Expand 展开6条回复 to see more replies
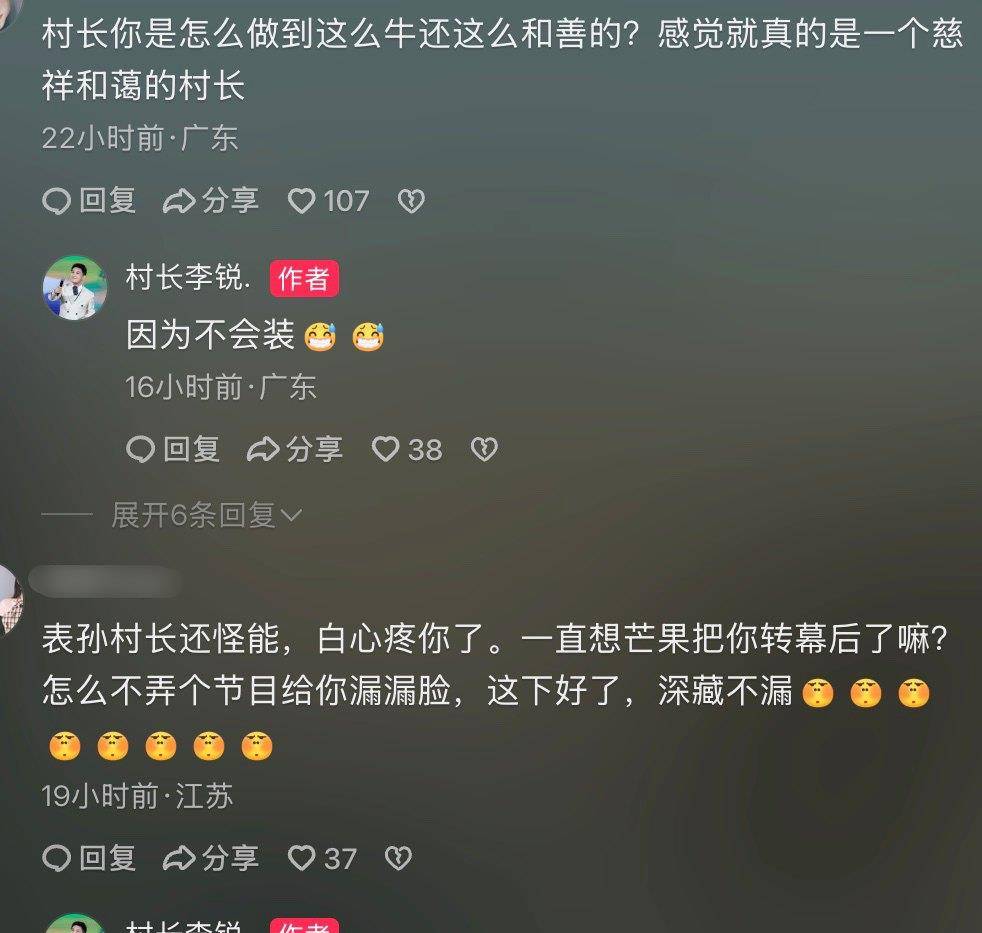Screen dimensions: 982x933 pyautogui.click(x=206, y=515)
